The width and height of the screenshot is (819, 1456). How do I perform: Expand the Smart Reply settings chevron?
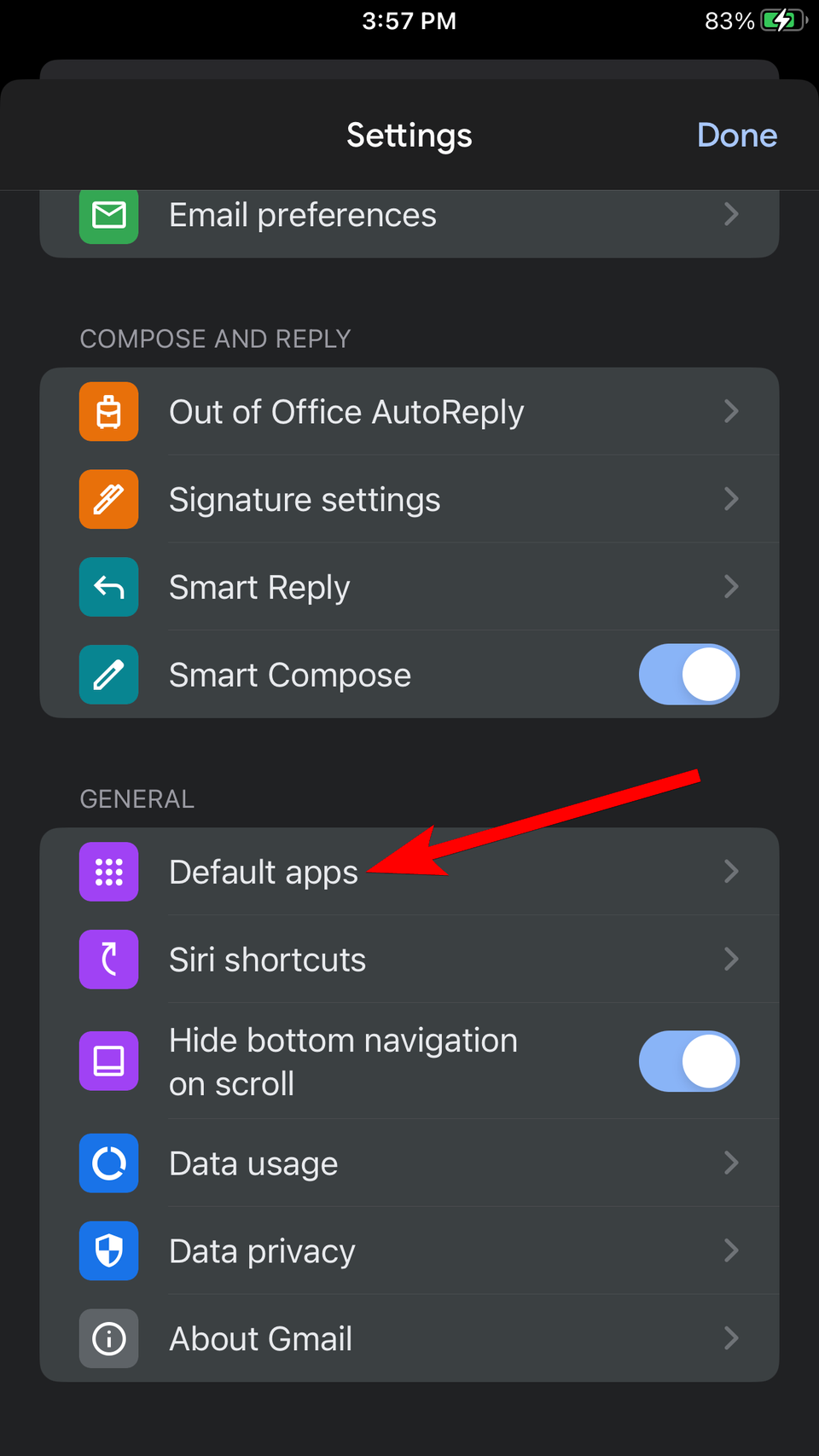tap(731, 587)
